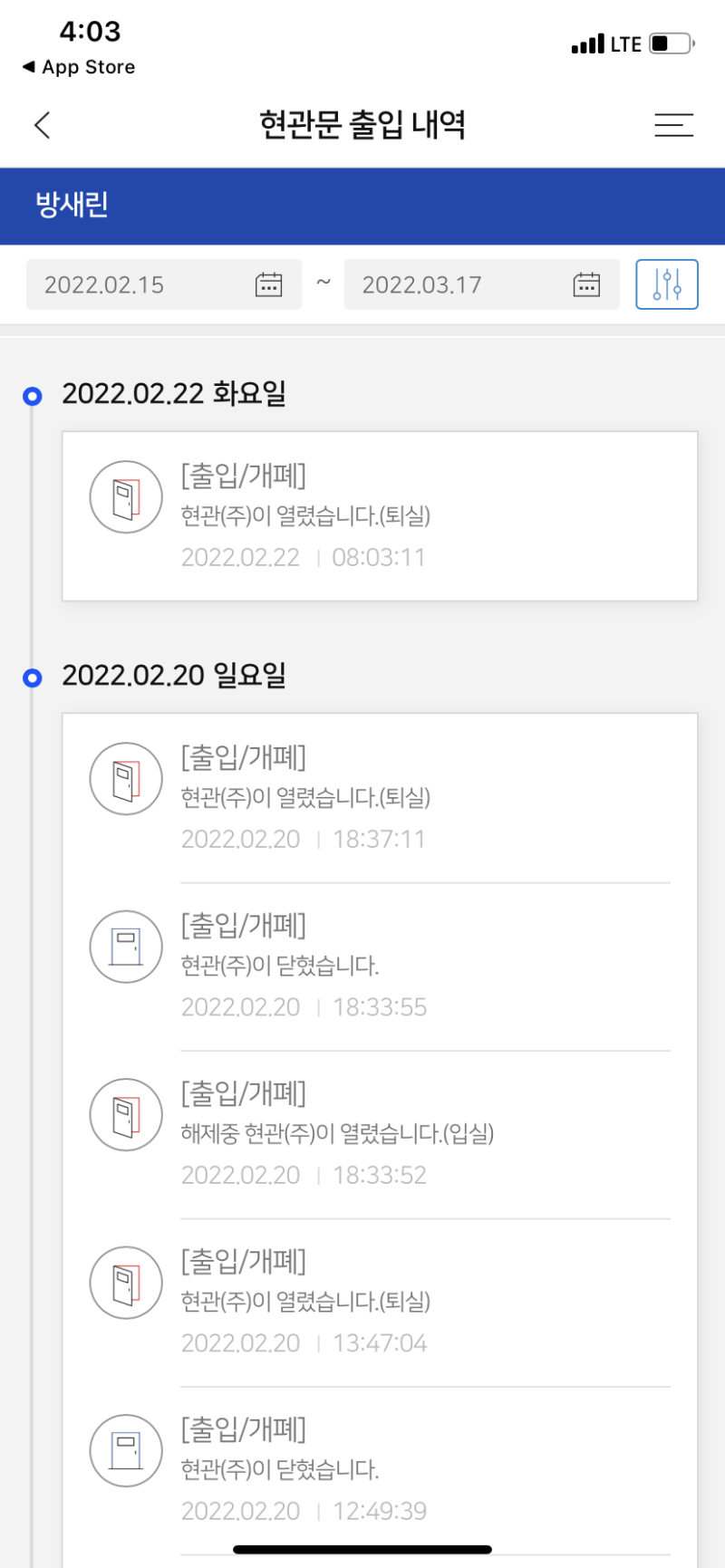Open the filter options with the sliders icon
The height and width of the screenshot is (1568, 725).
pyautogui.click(x=667, y=284)
